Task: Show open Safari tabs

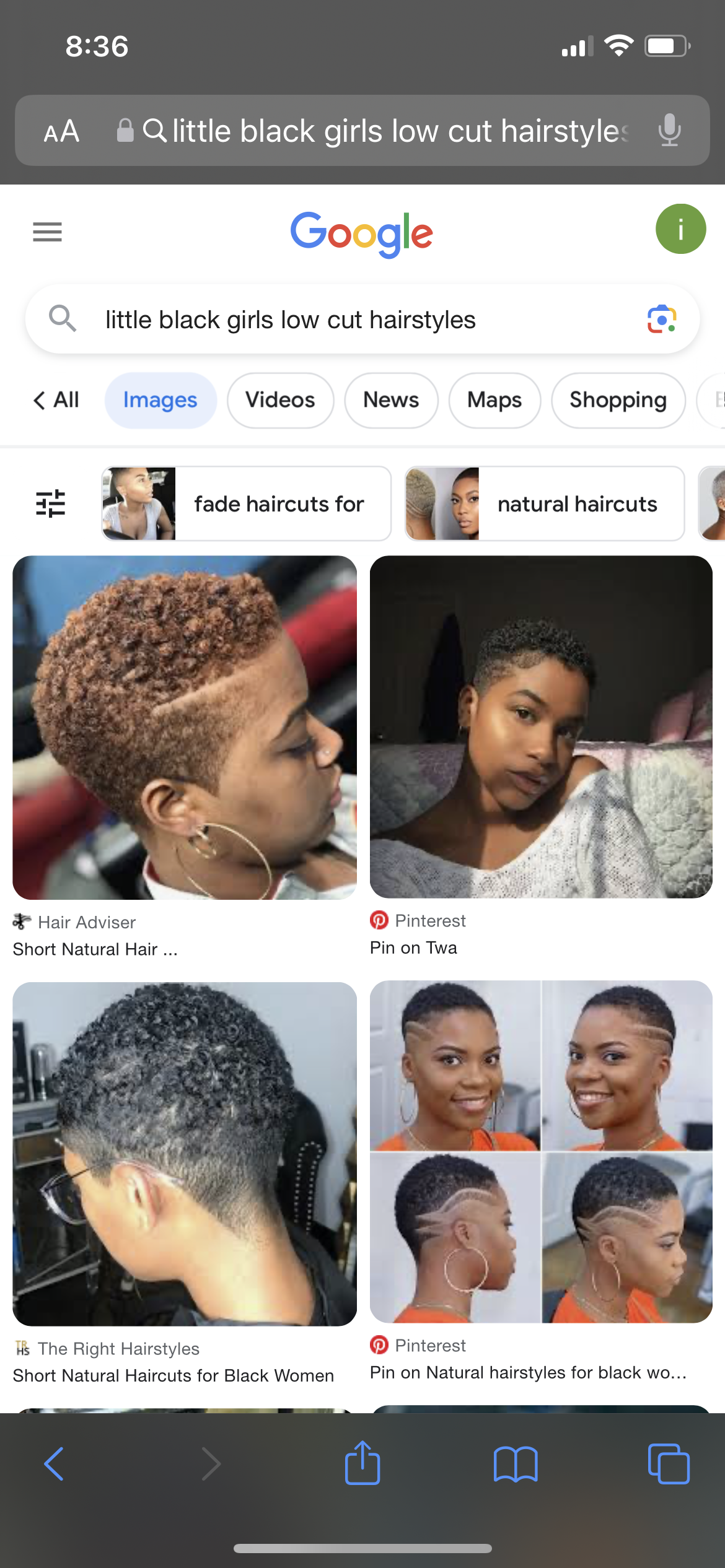Action: pyautogui.click(x=669, y=1464)
